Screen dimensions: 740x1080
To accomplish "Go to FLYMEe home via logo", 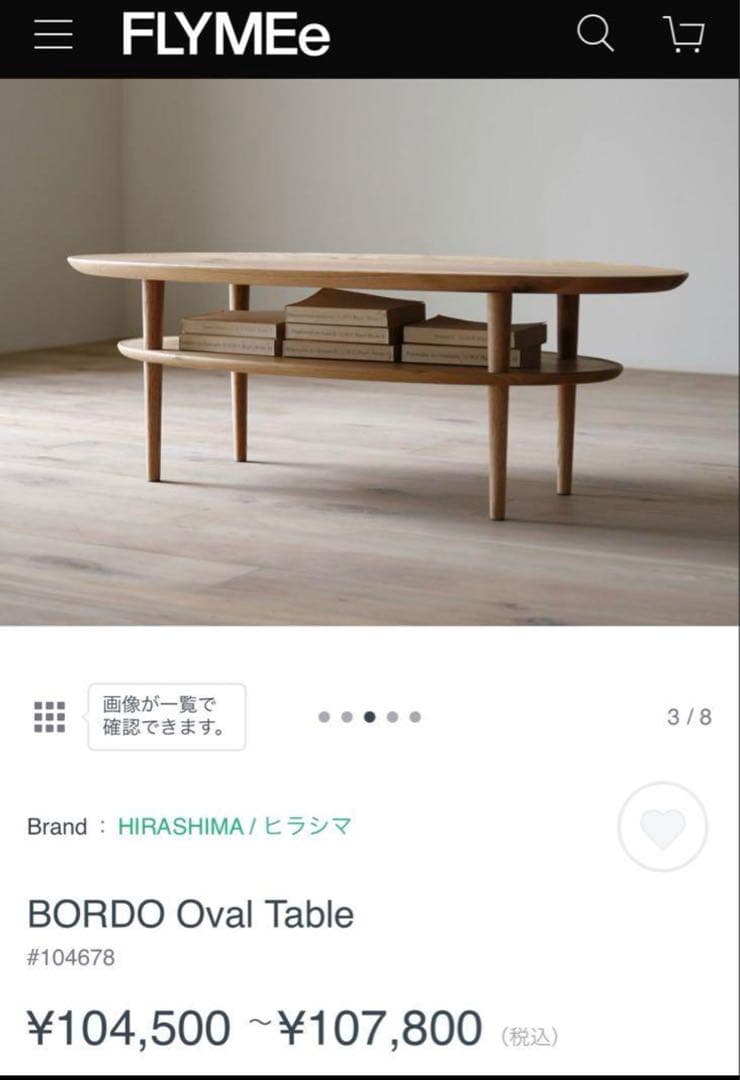I will click(x=226, y=36).
